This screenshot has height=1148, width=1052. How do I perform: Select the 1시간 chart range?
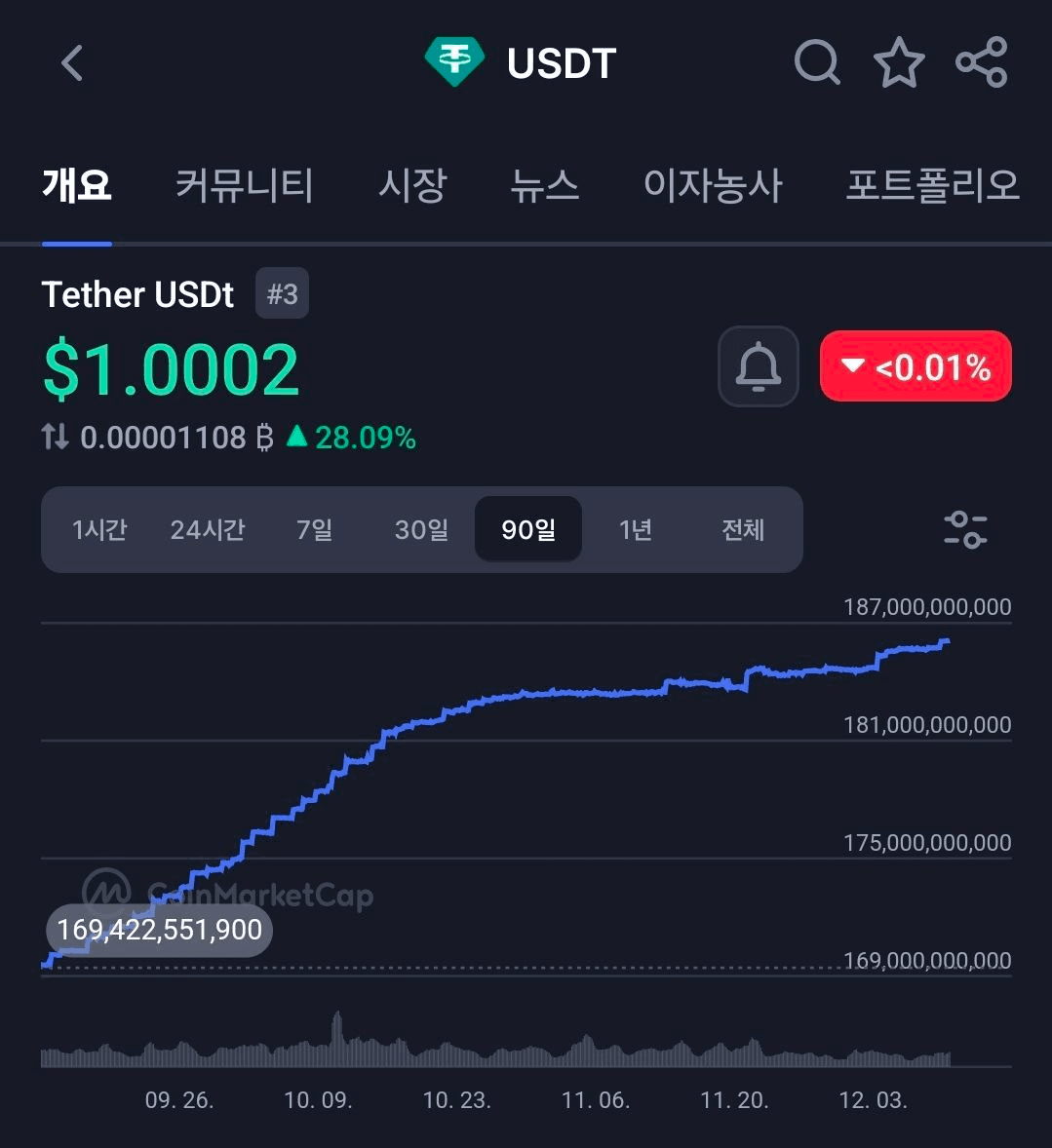click(x=99, y=530)
